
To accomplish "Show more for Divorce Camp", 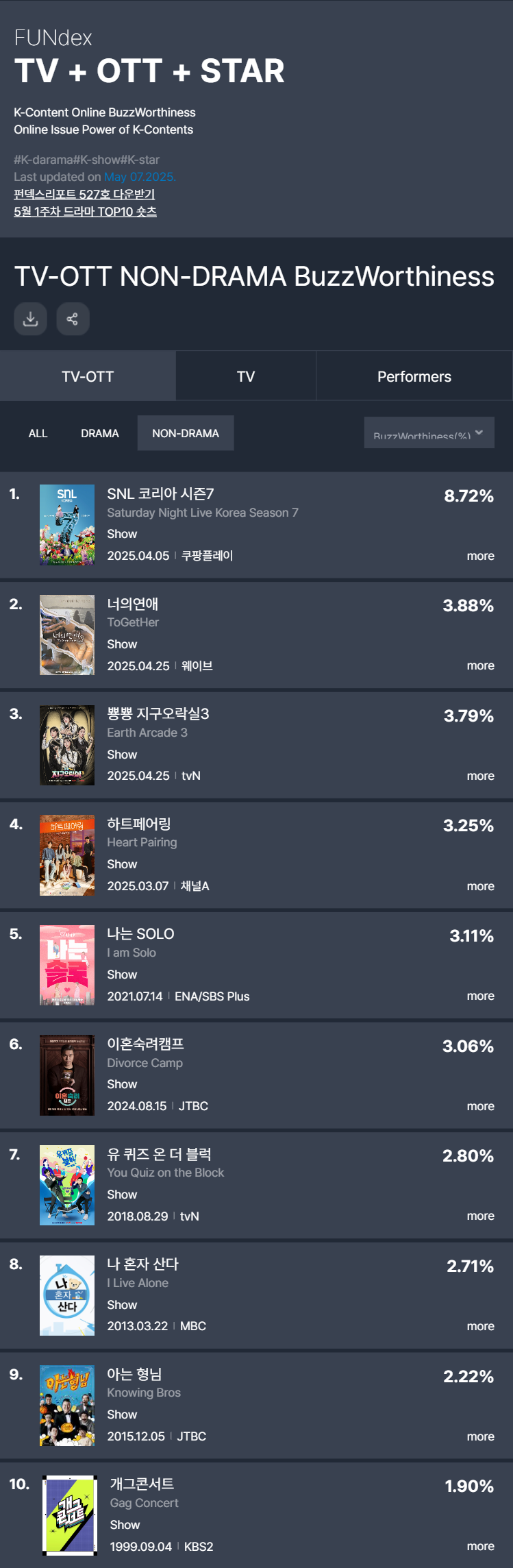I will point(480,1106).
